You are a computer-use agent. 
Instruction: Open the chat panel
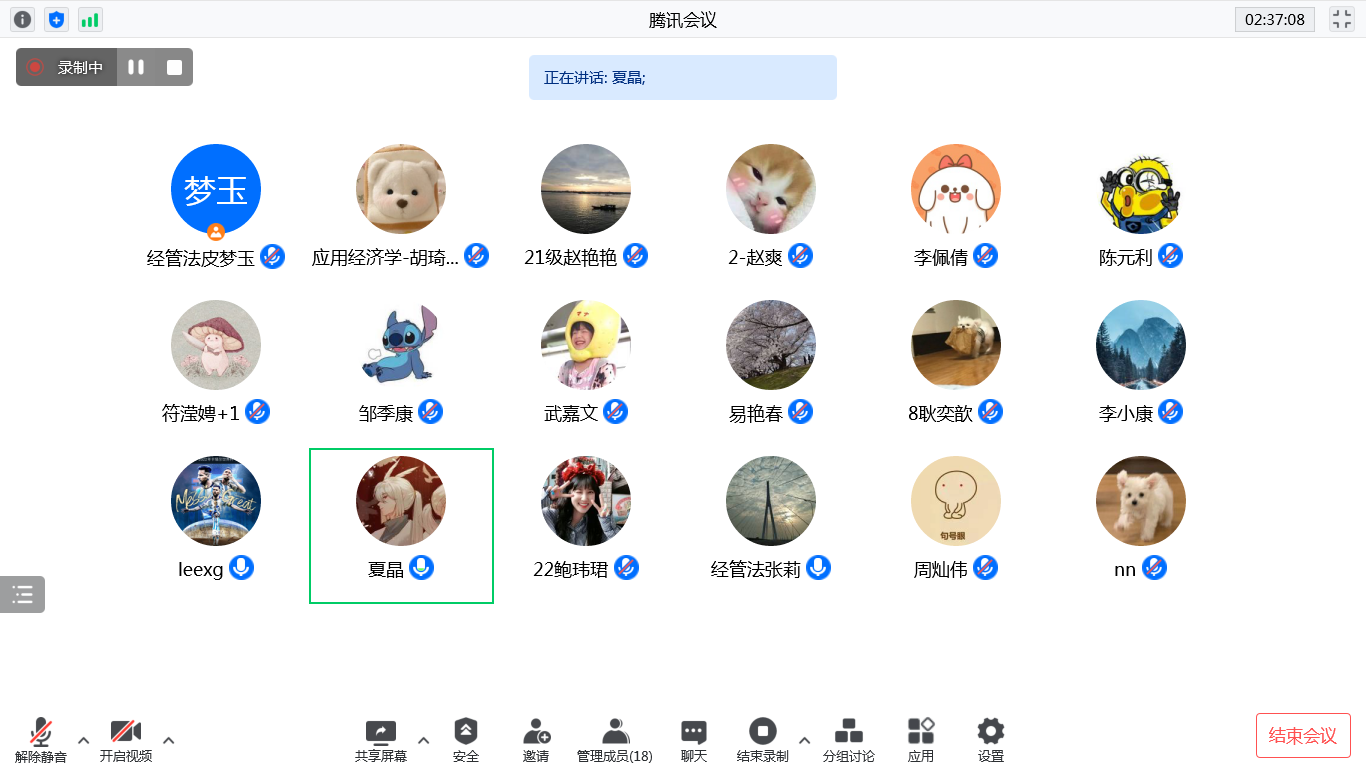click(694, 739)
